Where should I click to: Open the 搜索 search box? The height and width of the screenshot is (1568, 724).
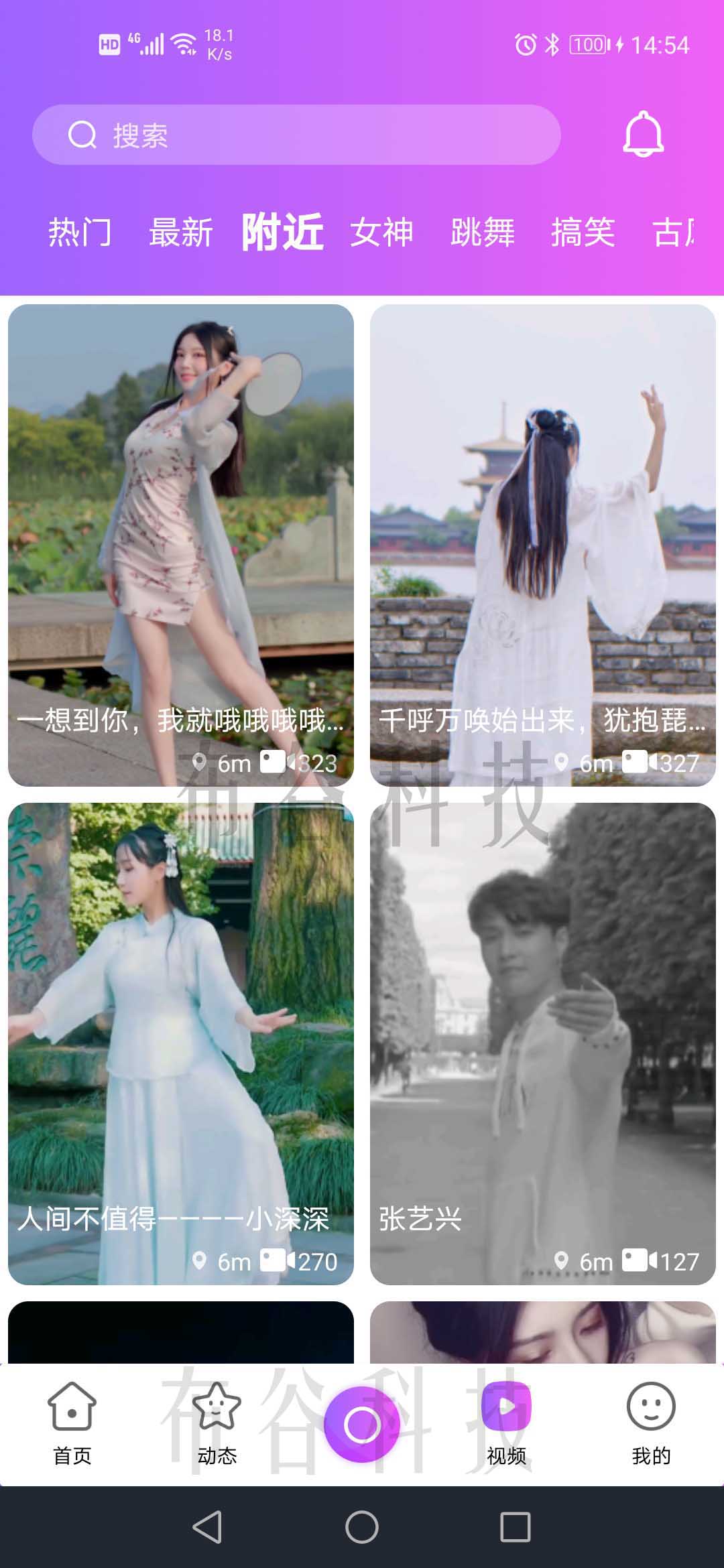[x=295, y=135]
